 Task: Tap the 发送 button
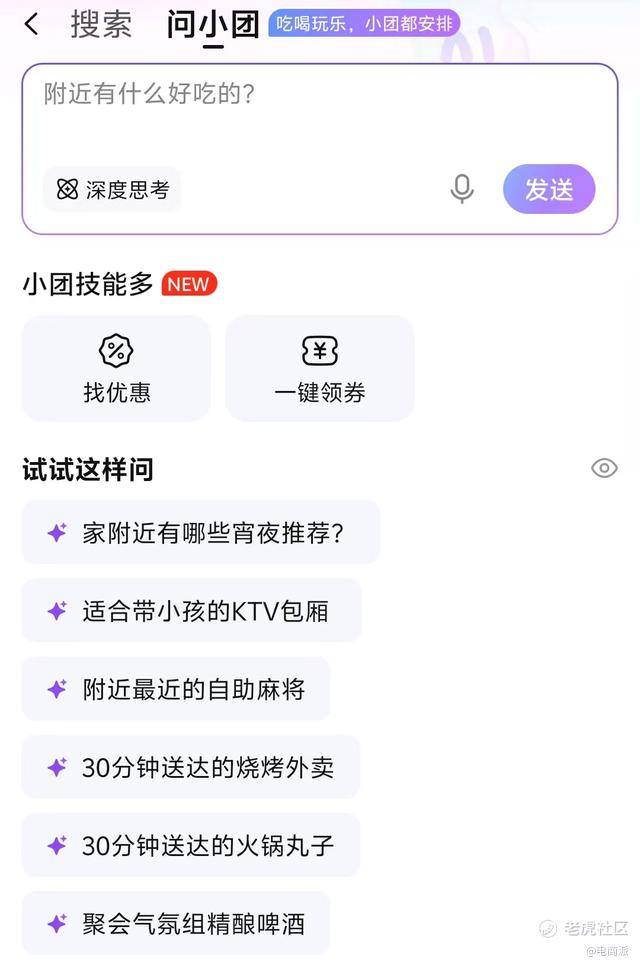549,189
